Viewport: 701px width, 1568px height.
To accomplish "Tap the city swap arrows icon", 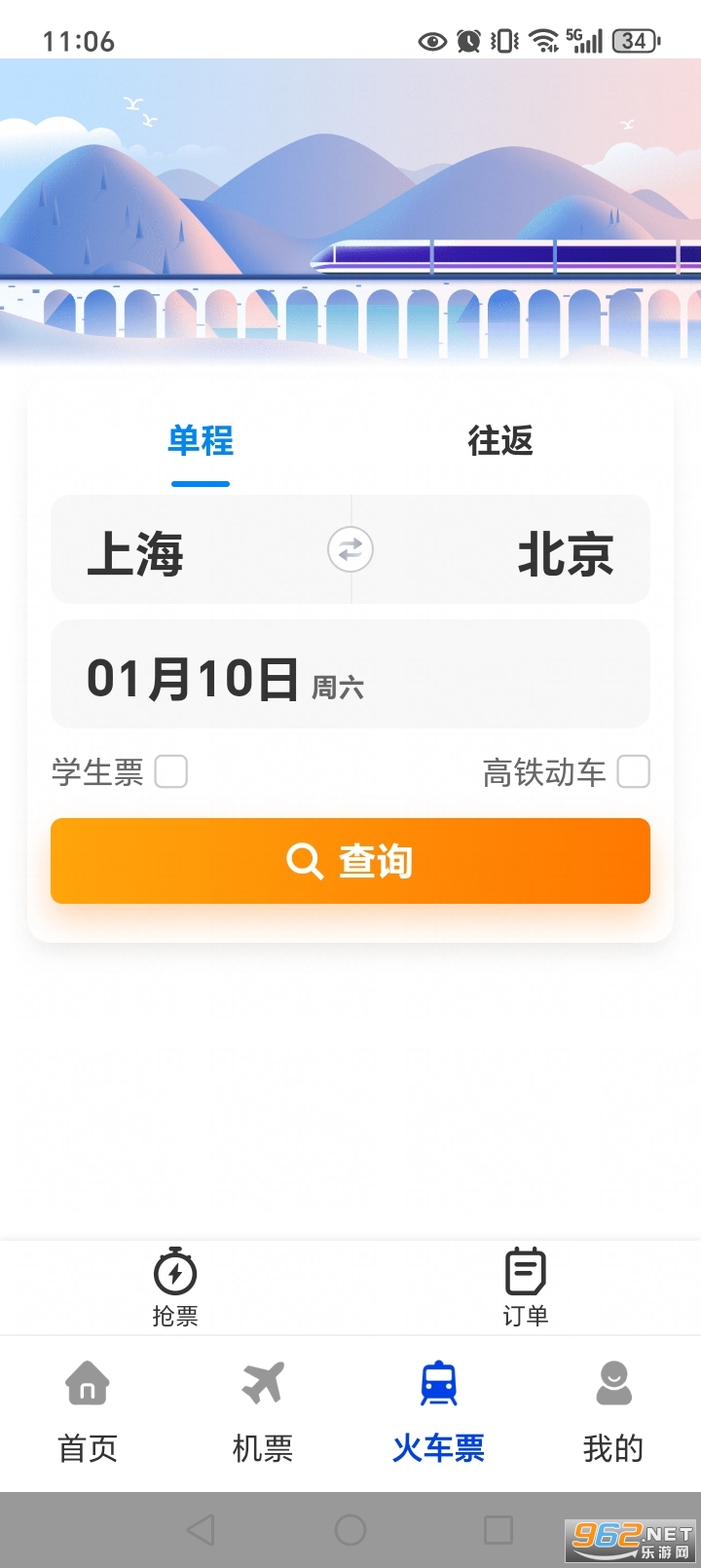I will click(349, 550).
